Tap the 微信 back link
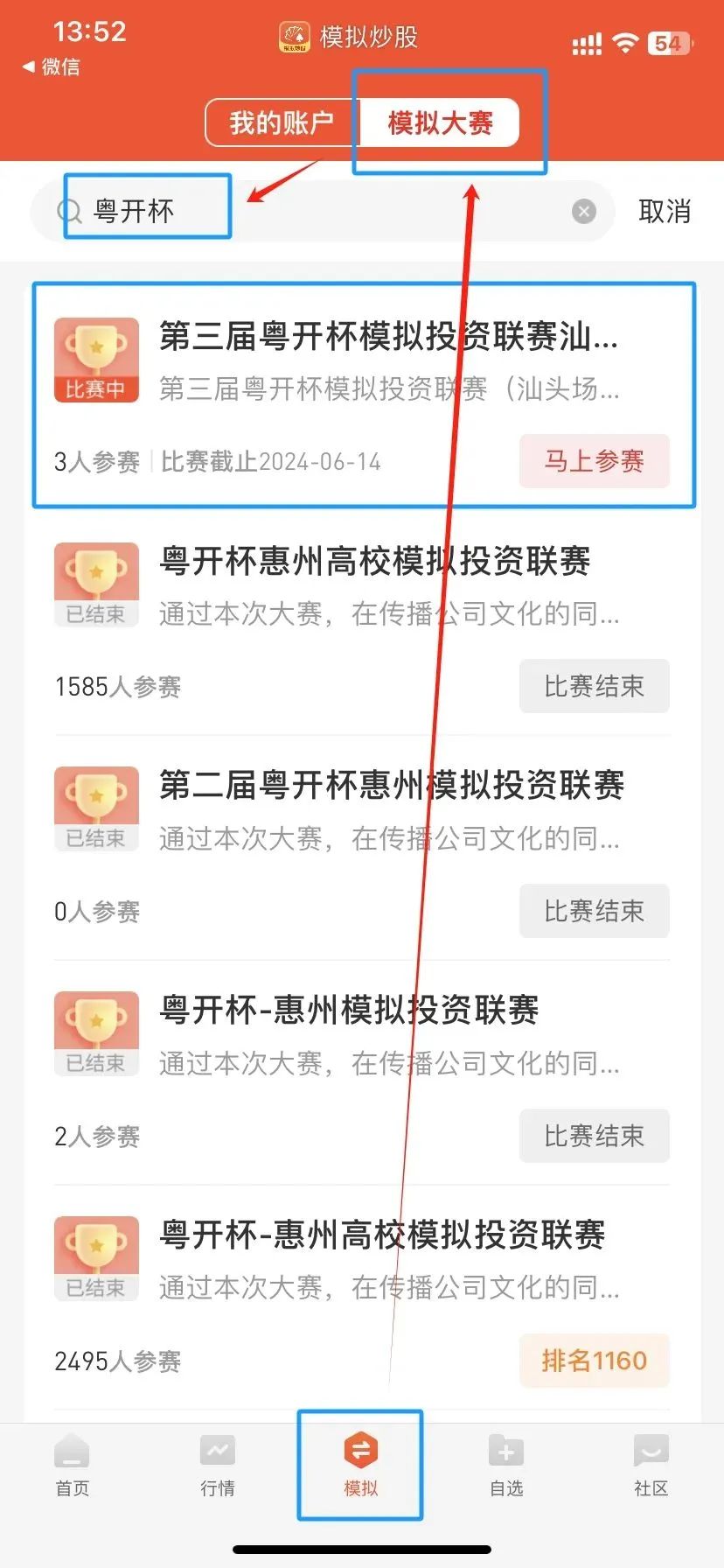Screen dimensions: 724x1568 pyautogui.click(x=50, y=66)
